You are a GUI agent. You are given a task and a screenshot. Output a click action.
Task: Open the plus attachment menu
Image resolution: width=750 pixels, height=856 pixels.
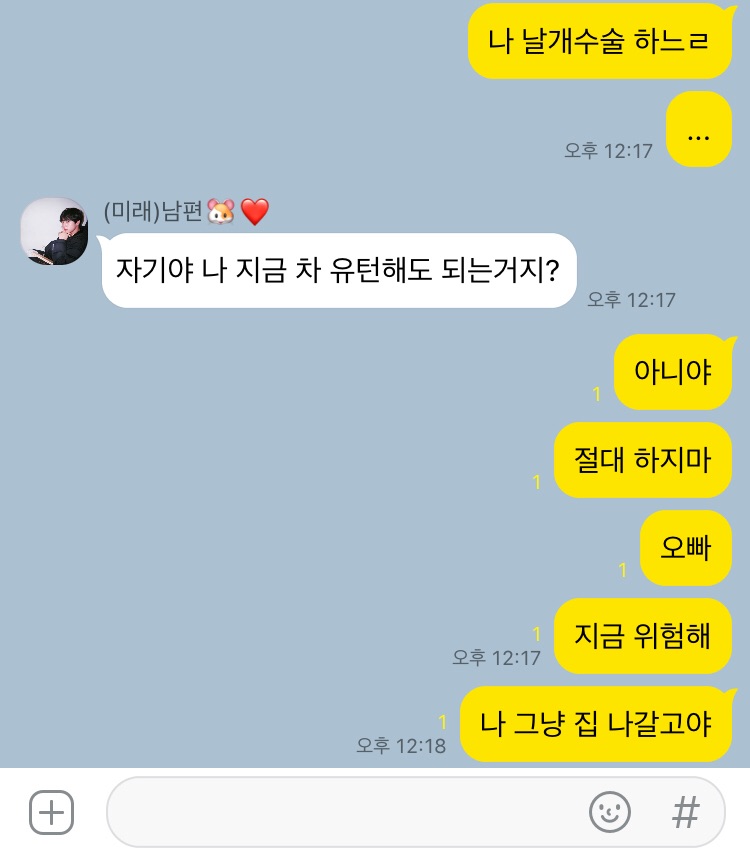pos(51,812)
